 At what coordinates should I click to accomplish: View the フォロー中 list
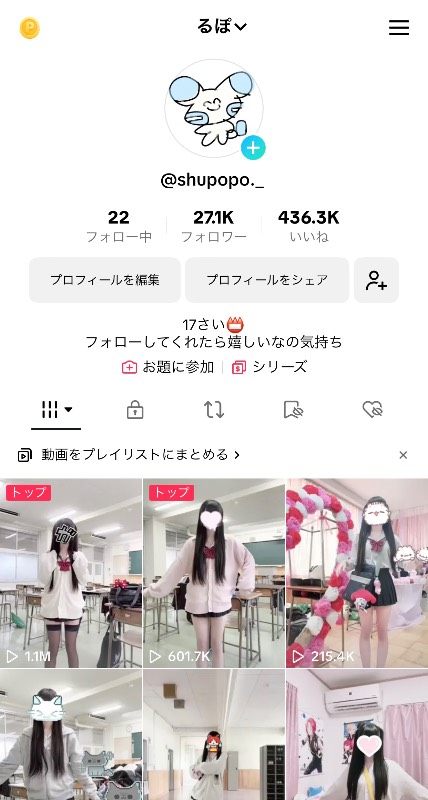point(118,226)
